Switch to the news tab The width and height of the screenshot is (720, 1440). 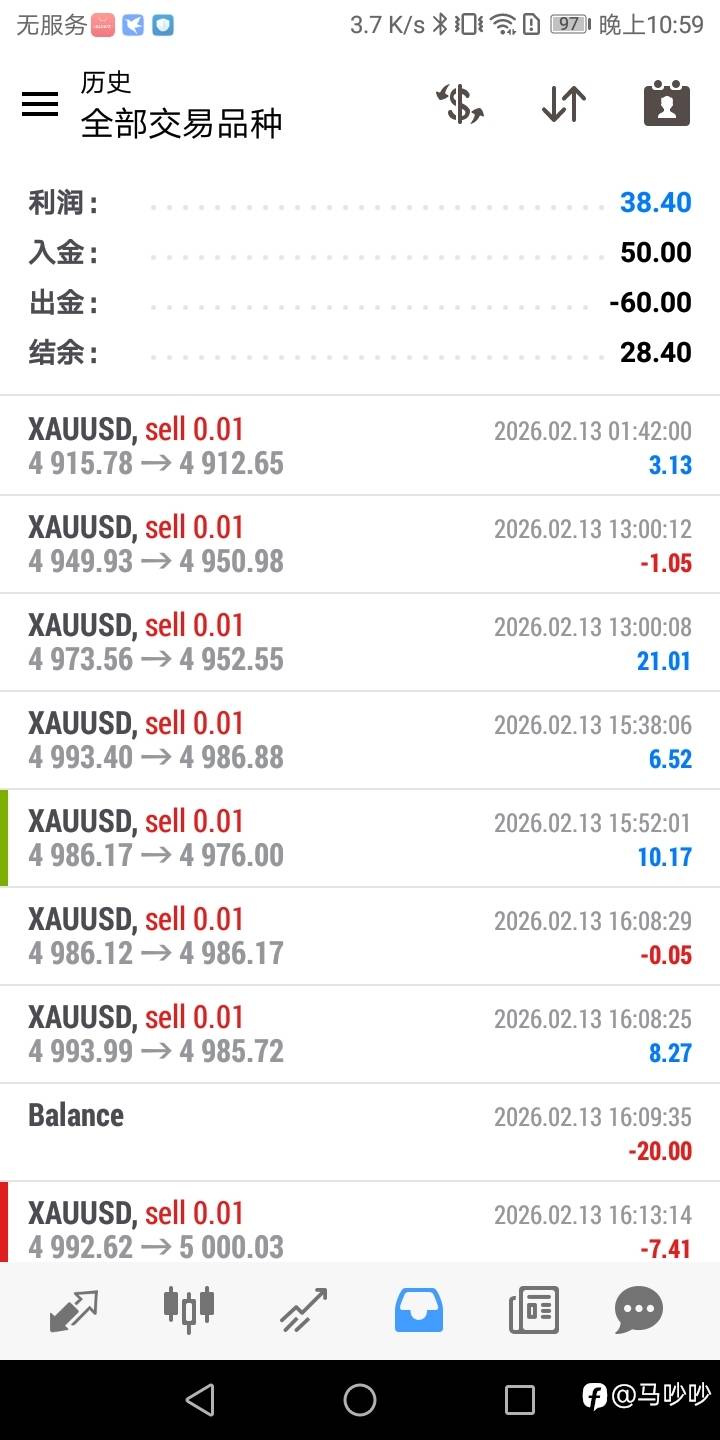click(533, 1310)
